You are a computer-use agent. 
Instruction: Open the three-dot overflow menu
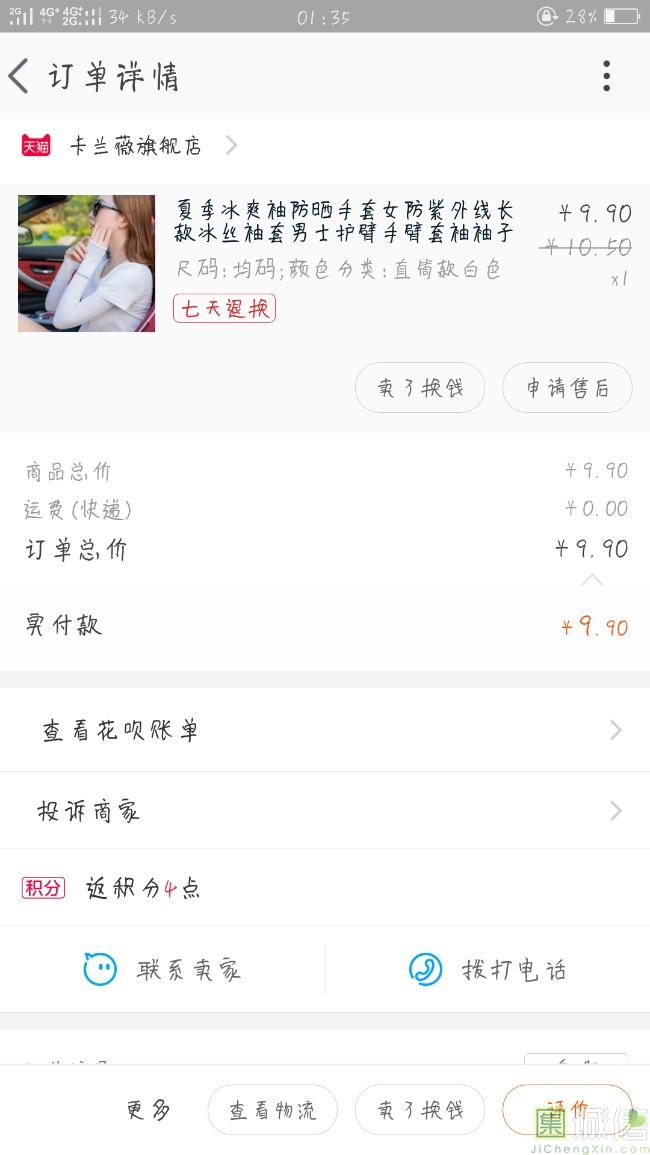[x=606, y=76]
